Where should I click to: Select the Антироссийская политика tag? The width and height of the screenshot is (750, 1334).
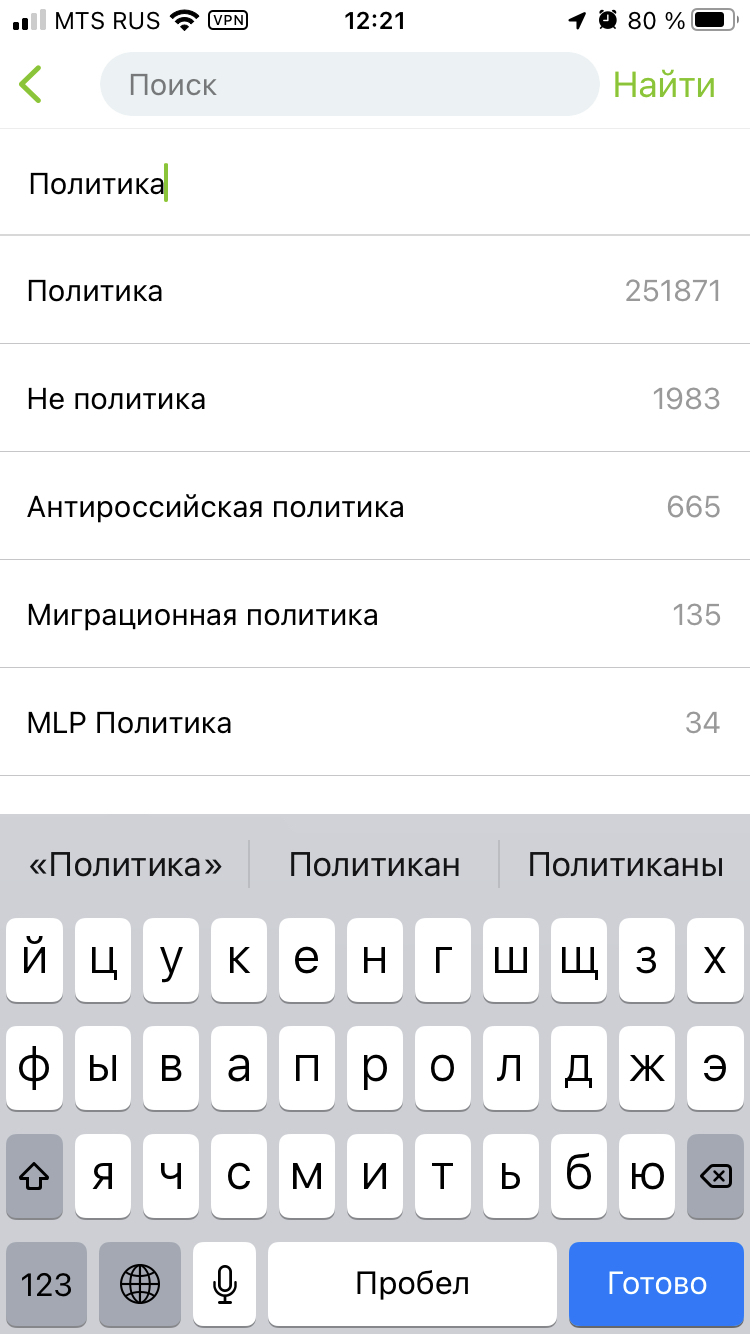click(374, 507)
